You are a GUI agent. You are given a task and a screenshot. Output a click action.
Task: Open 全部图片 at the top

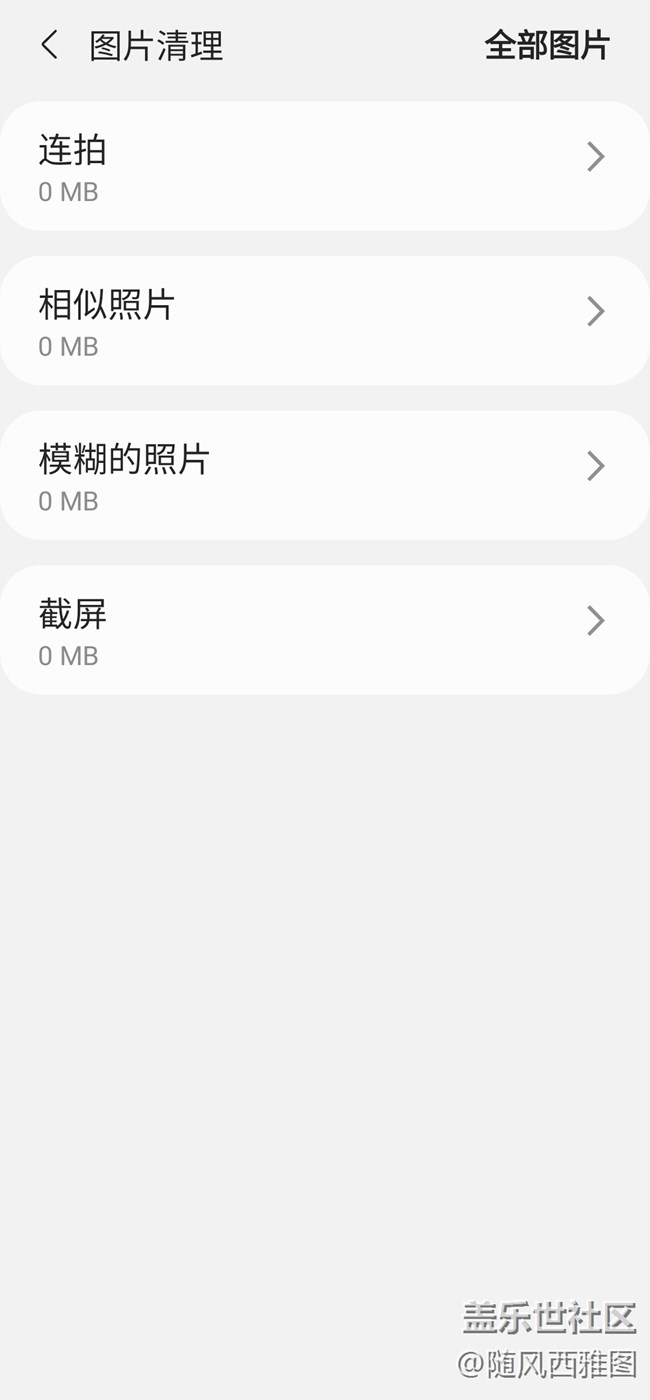pos(546,45)
